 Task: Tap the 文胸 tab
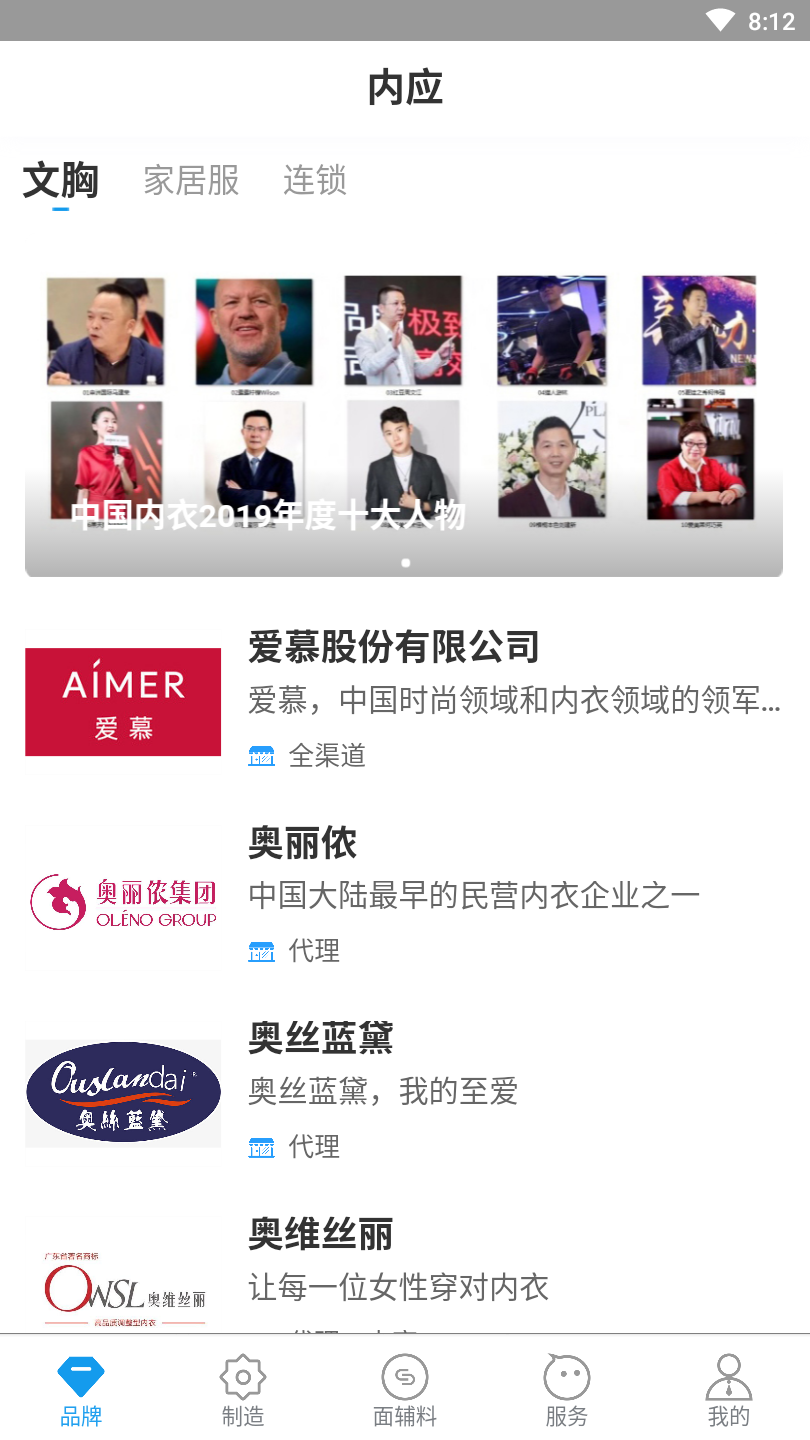(x=61, y=181)
